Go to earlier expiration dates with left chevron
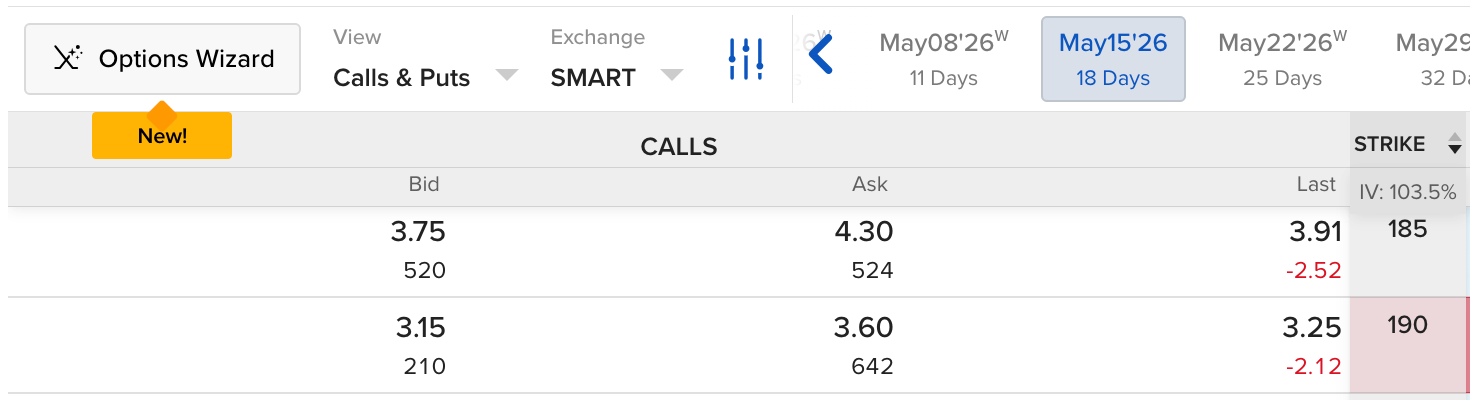Image resolution: width=1470 pixels, height=400 pixels. point(821,54)
